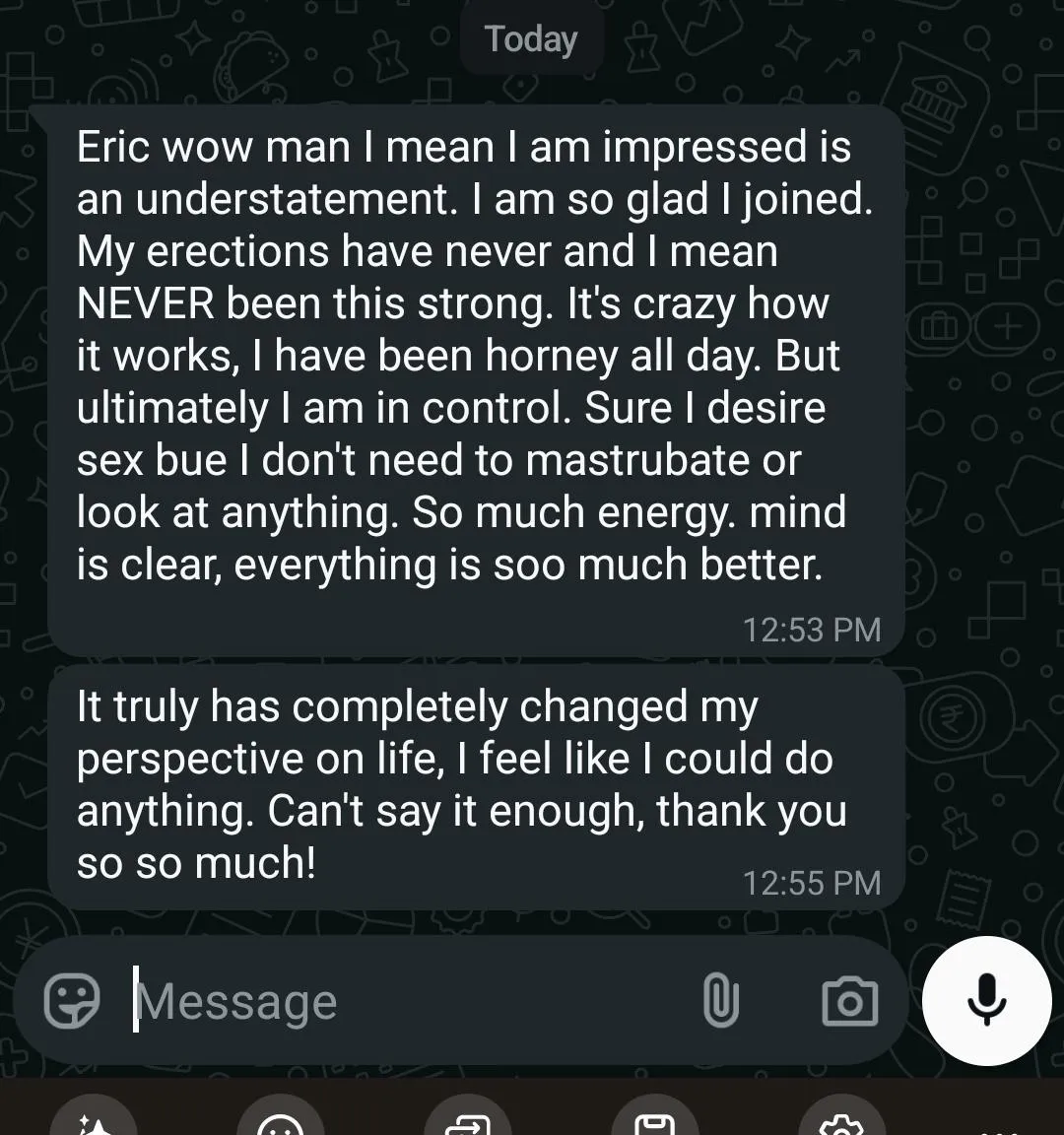Tap the Message text field

tap(394, 1001)
